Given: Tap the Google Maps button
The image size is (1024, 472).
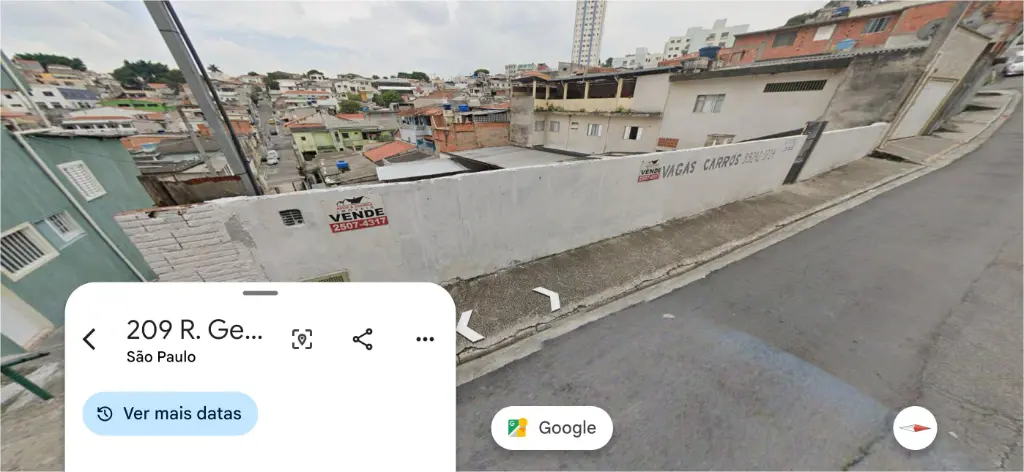Looking at the screenshot, I should (552, 428).
